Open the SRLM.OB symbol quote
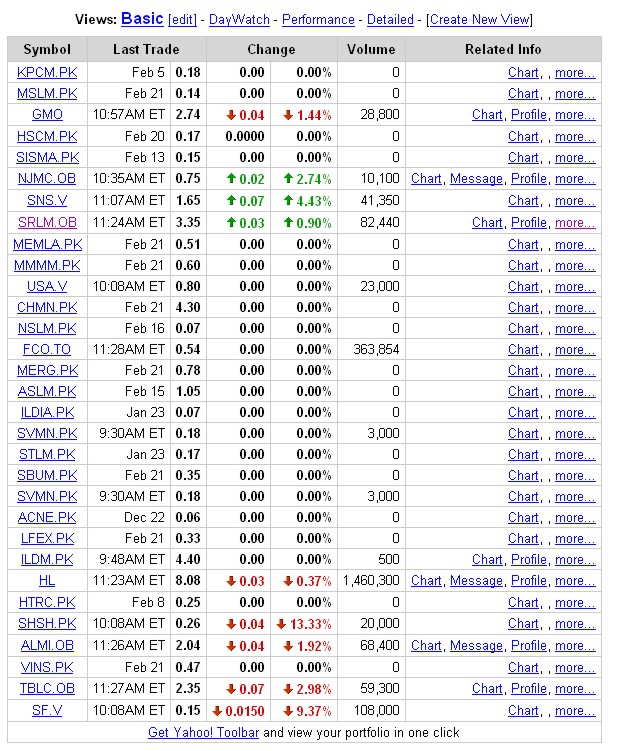This screenshot has width=621, height=751. 47,222
